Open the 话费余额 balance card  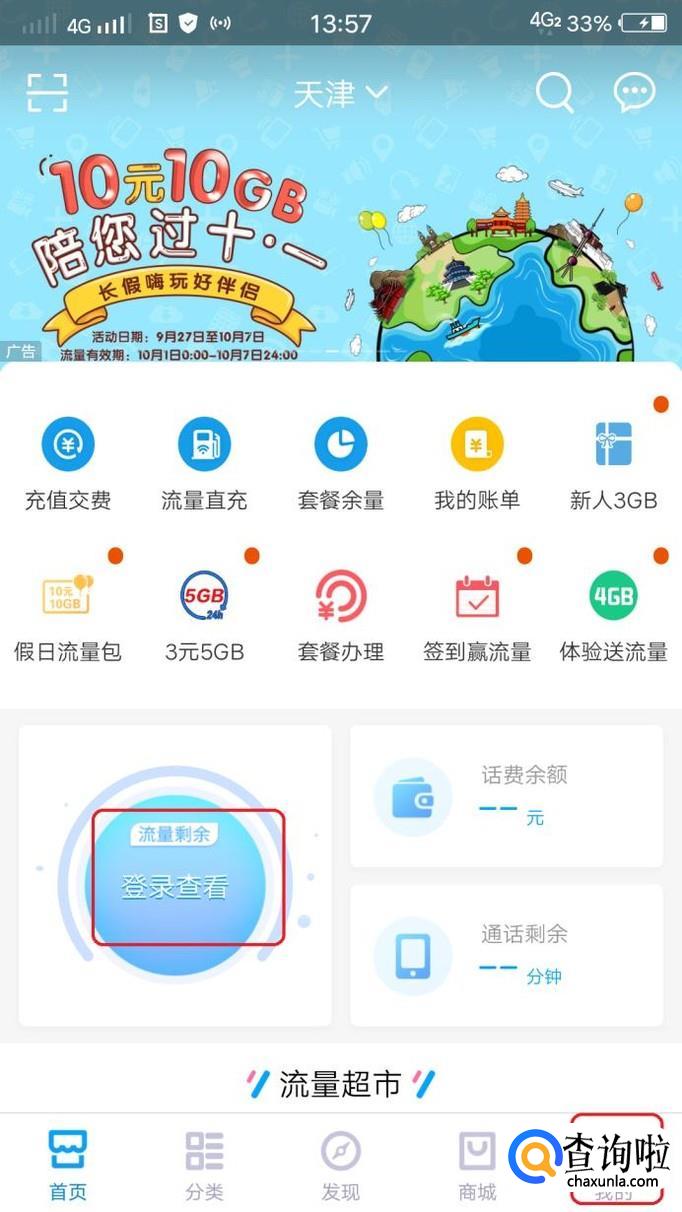click(x=506, y=796)
